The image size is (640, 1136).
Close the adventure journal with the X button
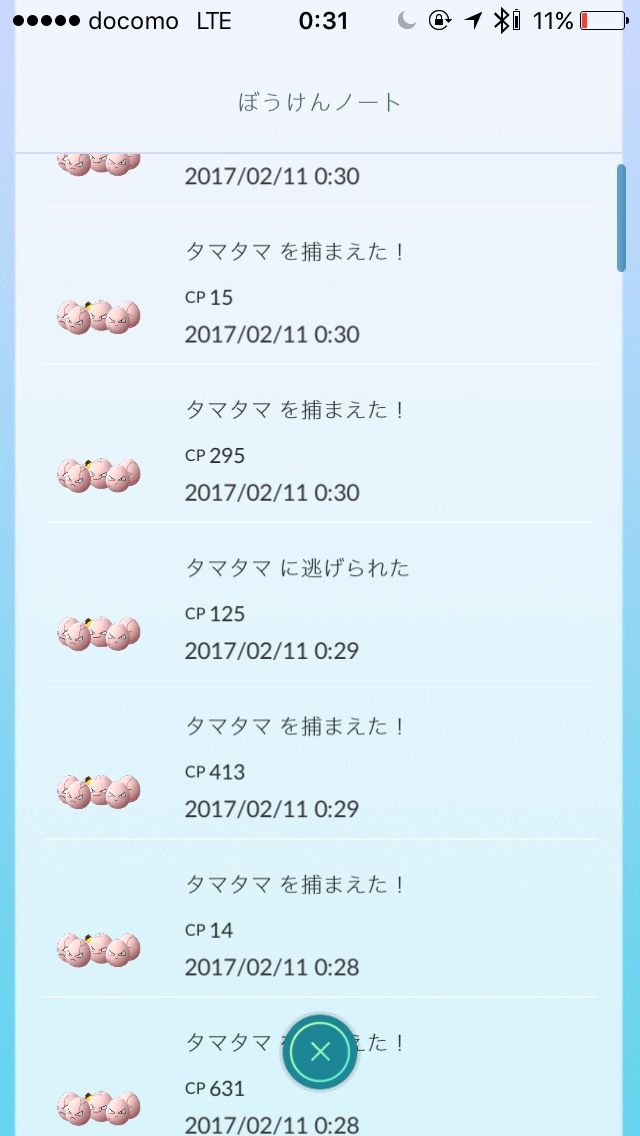pyautogui.click(x=320, y=1051)
